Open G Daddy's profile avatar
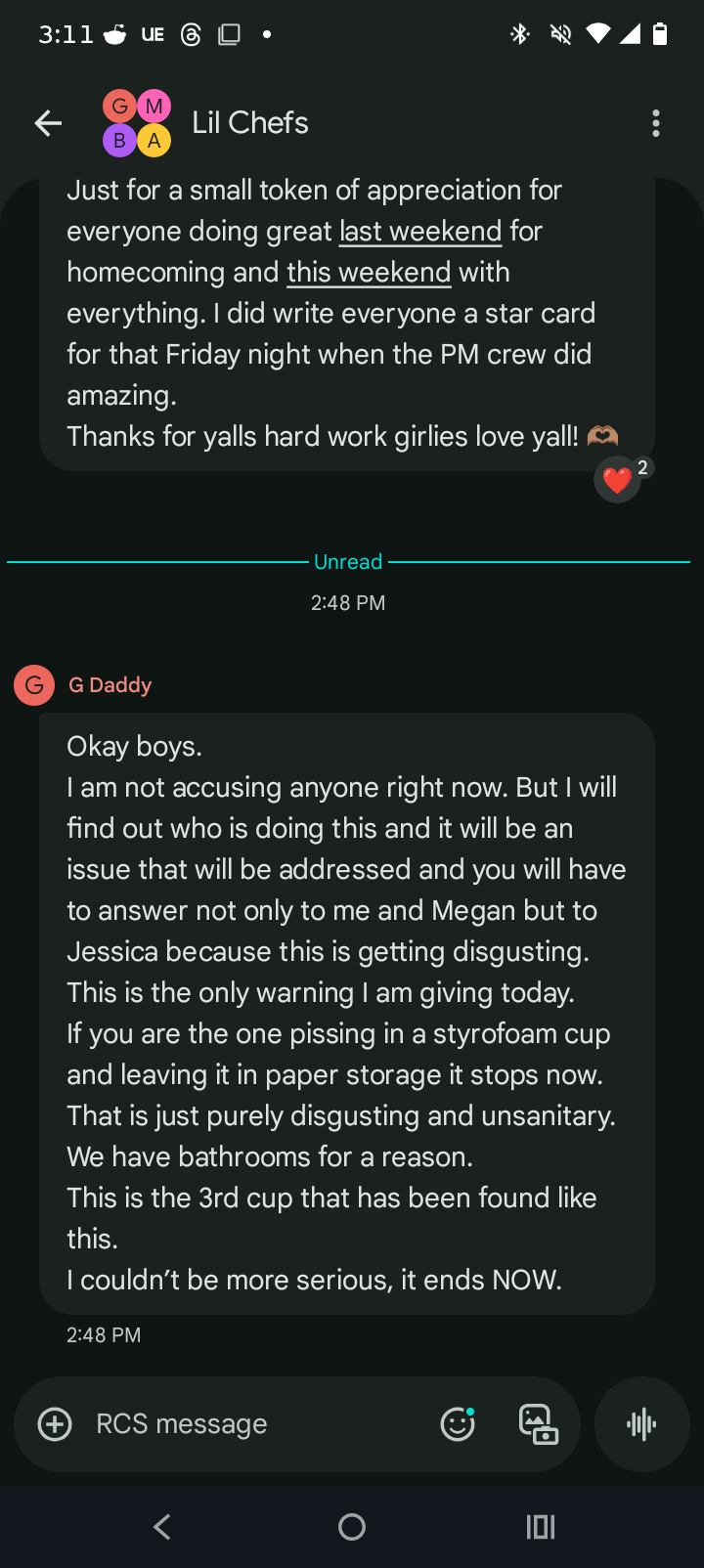 tap(34, 685)
